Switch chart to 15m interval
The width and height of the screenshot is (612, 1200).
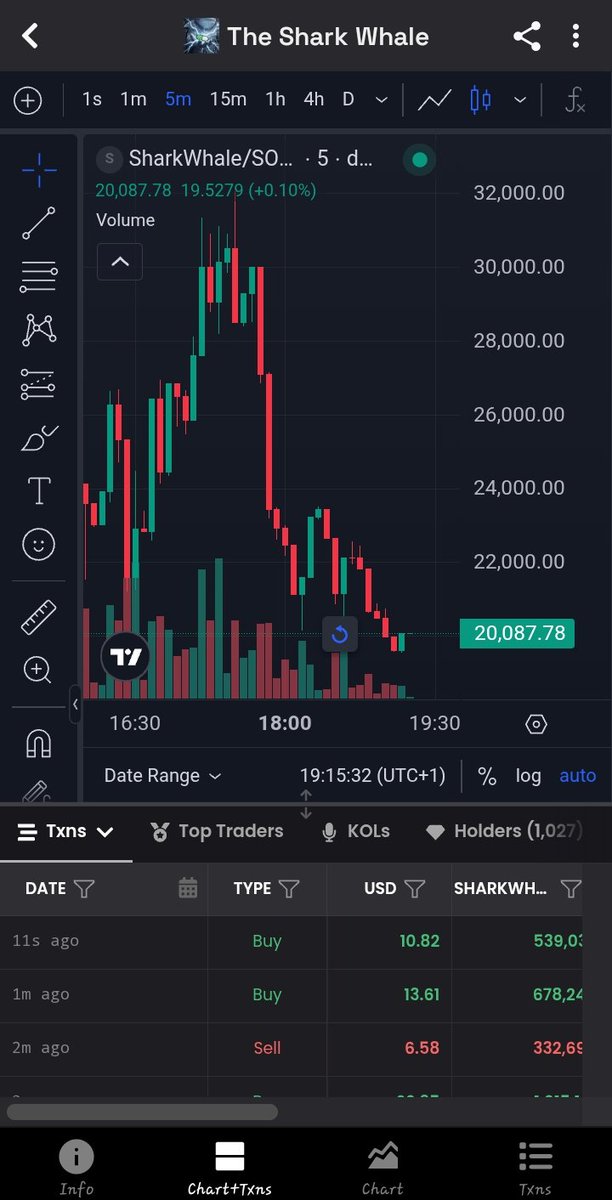click(x=228, y=99)
